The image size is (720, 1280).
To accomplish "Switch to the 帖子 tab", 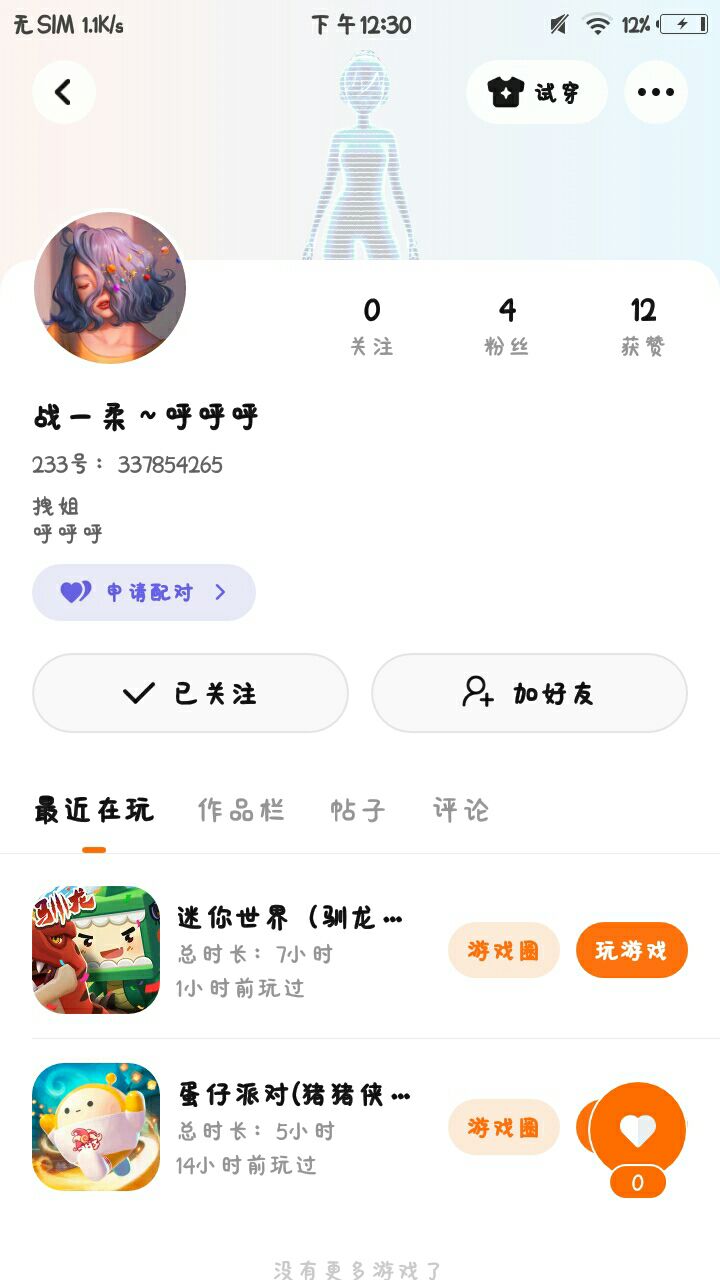I will (x=357, y=810).
